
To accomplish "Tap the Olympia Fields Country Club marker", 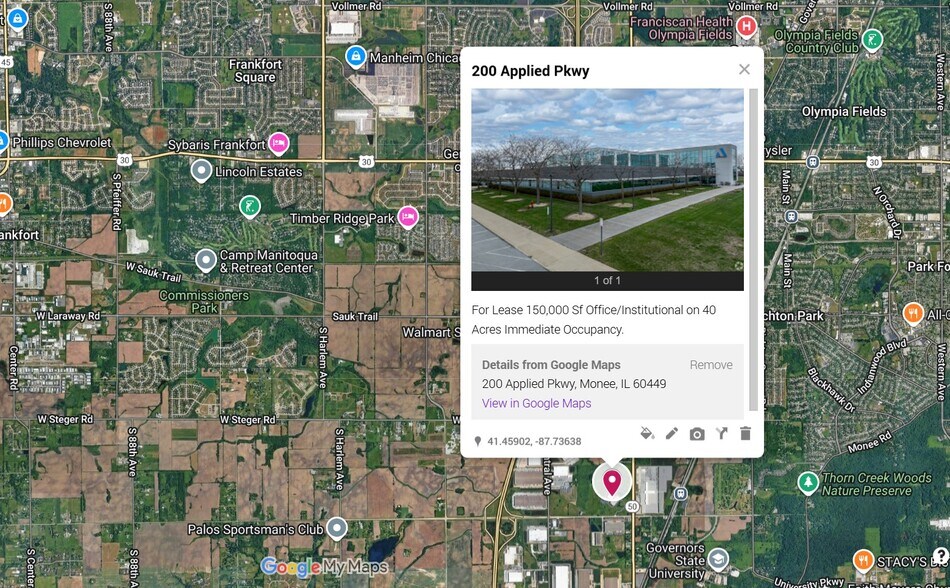I will (x=873, y=39).
